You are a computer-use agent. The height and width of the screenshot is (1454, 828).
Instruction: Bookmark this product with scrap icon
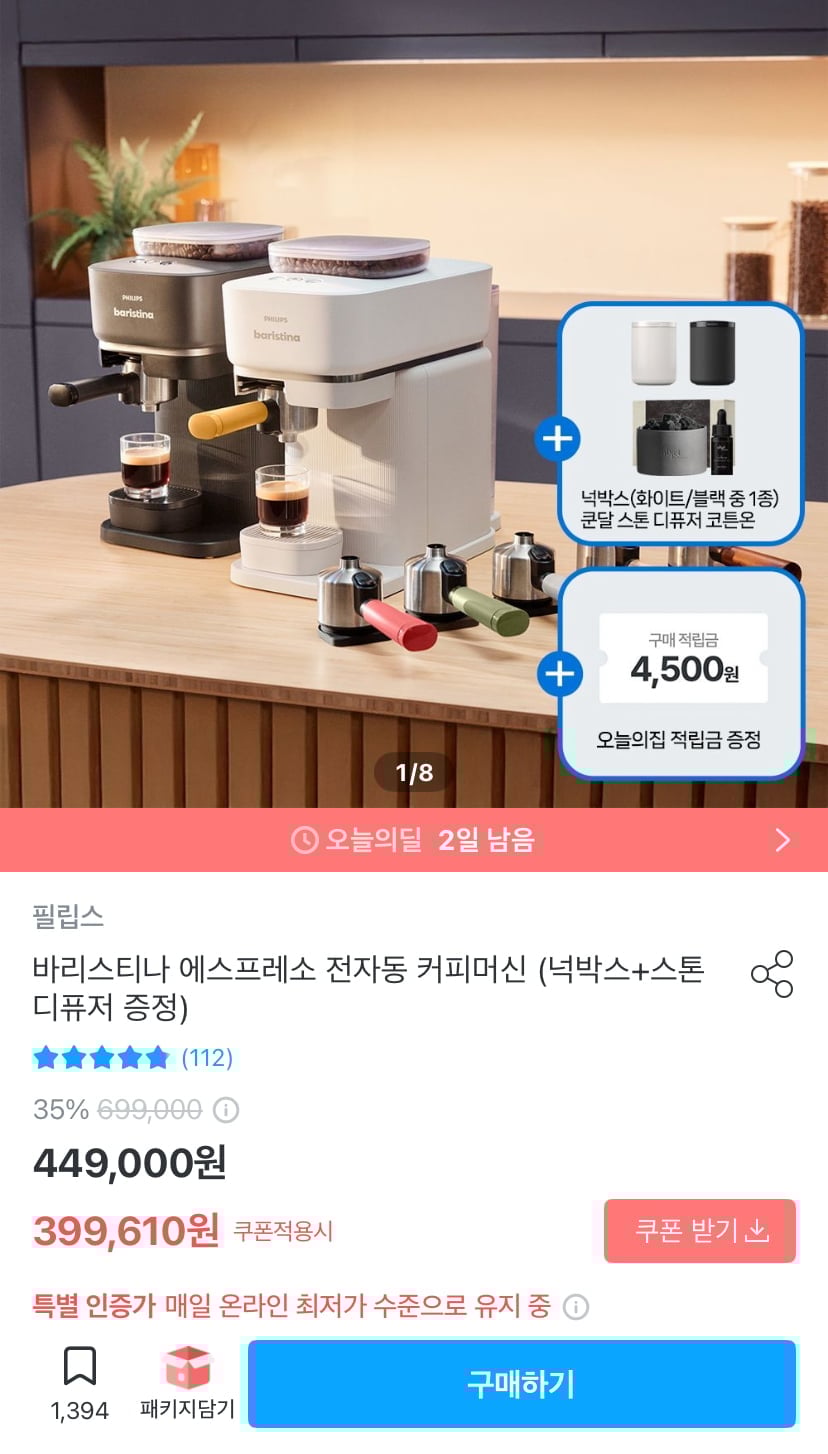[x=80, y=1366]
